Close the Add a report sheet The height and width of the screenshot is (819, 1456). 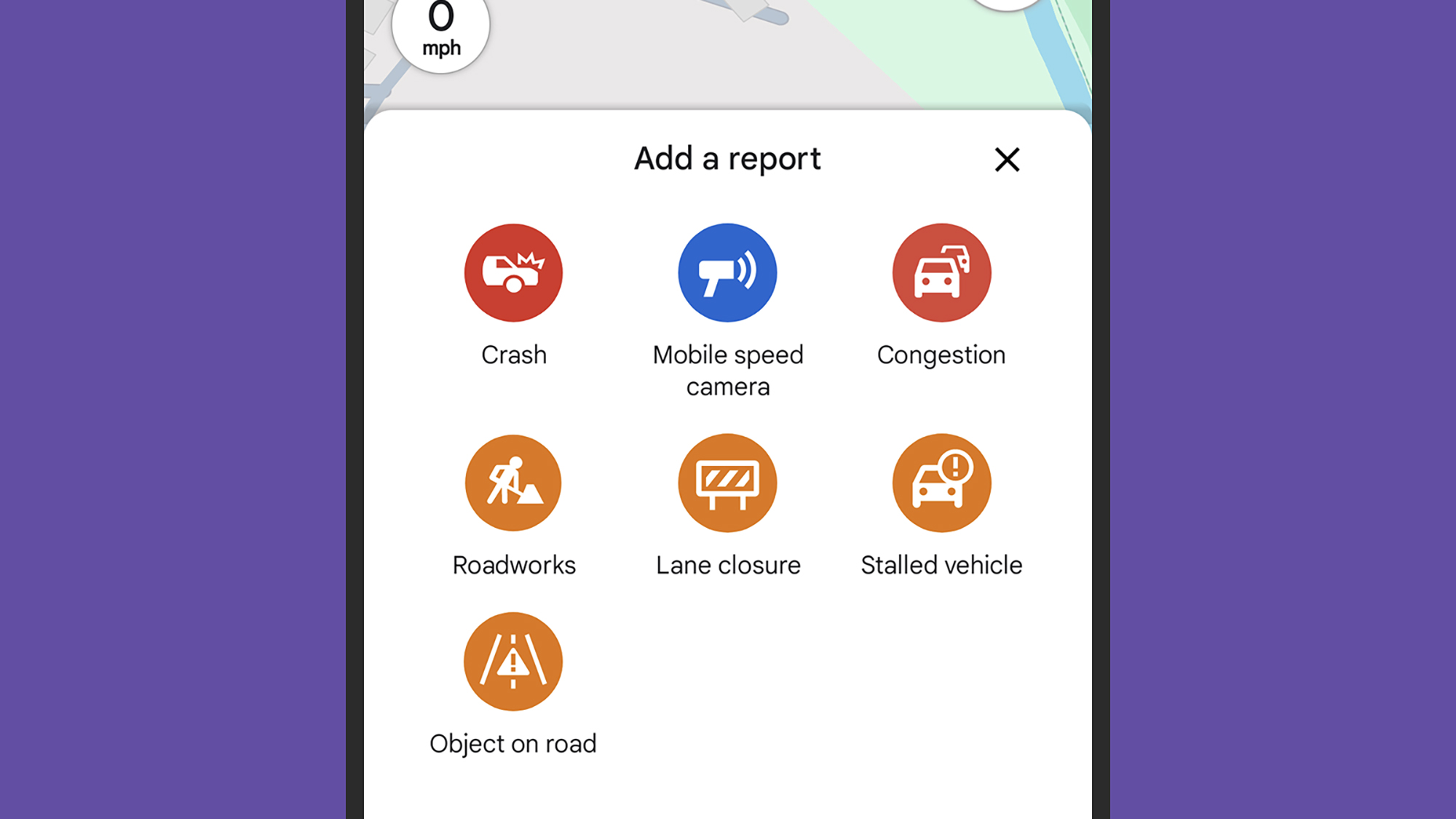pyautogui.click(x=1007, y=159)
